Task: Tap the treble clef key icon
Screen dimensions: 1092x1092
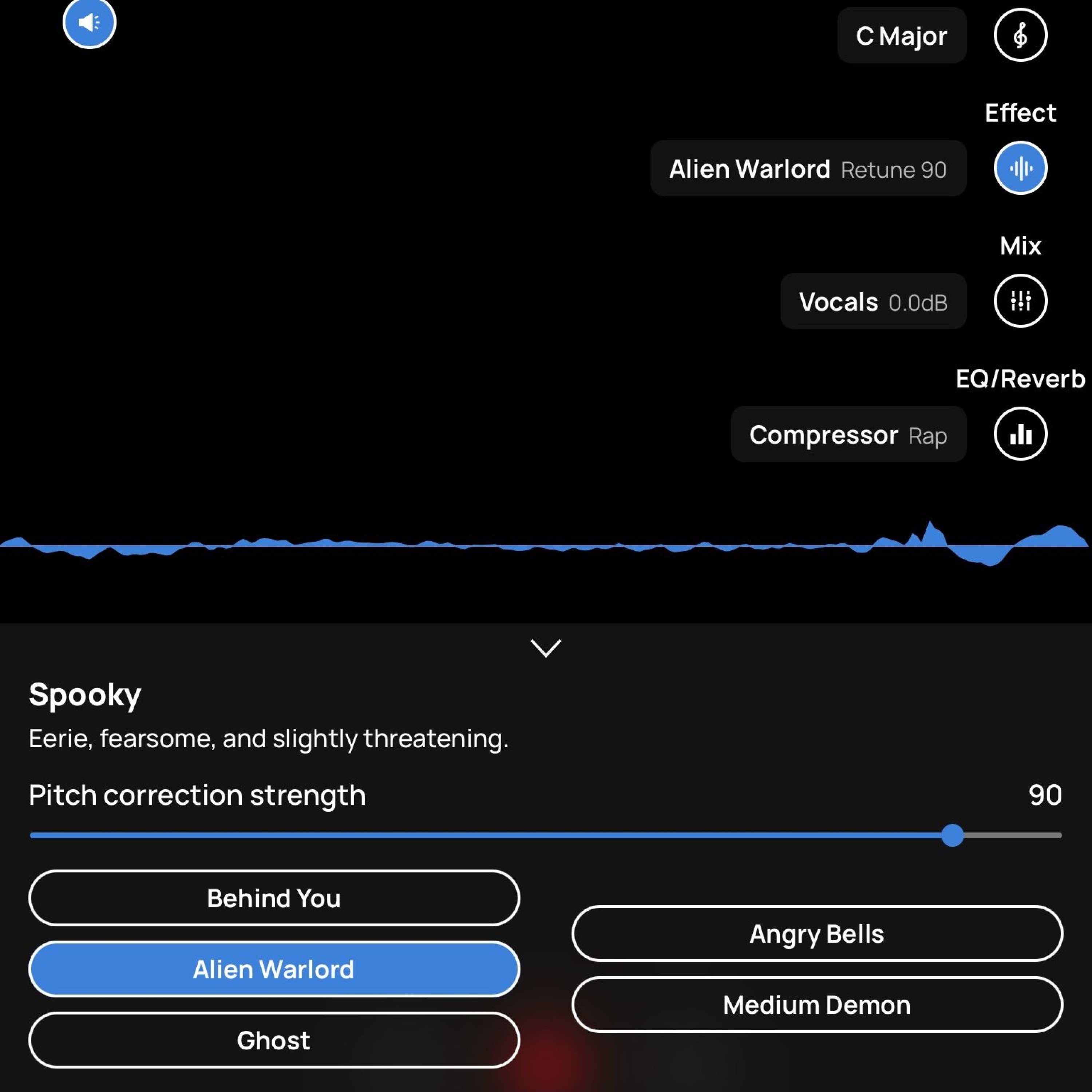Action: (x=1020, y=35)
